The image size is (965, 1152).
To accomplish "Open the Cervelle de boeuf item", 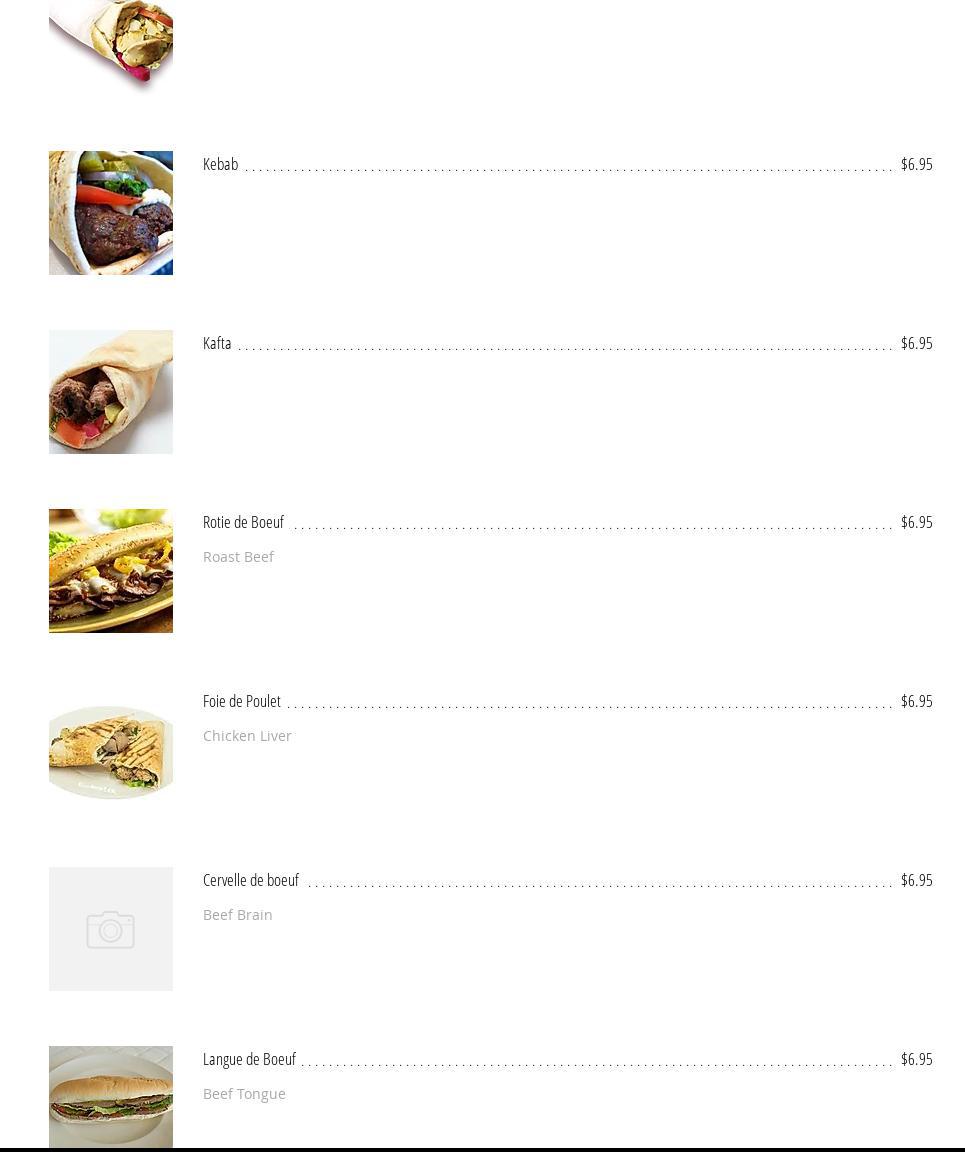I will click(x=251, y=880).
